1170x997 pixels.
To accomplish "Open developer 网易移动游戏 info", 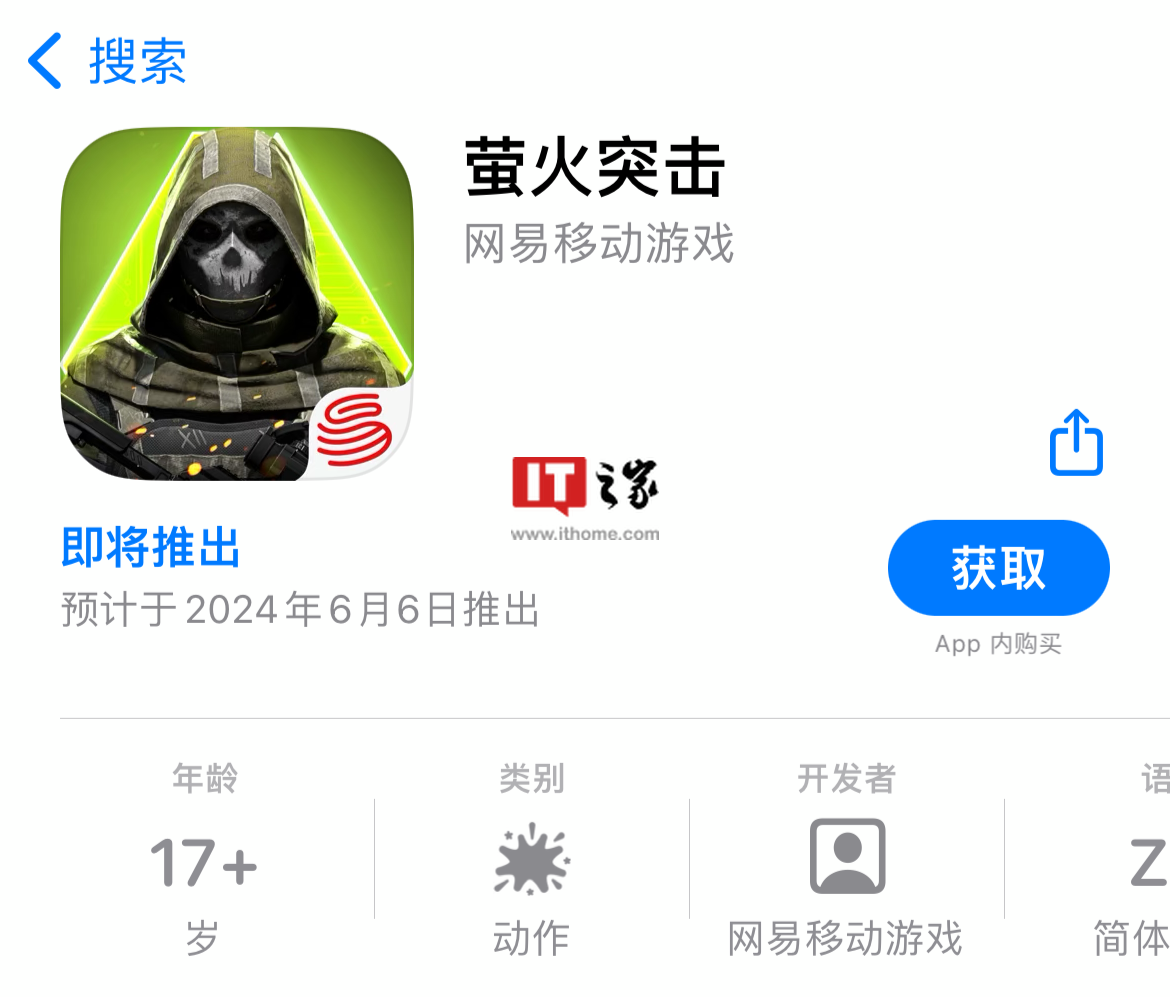I will pos(846,859).
